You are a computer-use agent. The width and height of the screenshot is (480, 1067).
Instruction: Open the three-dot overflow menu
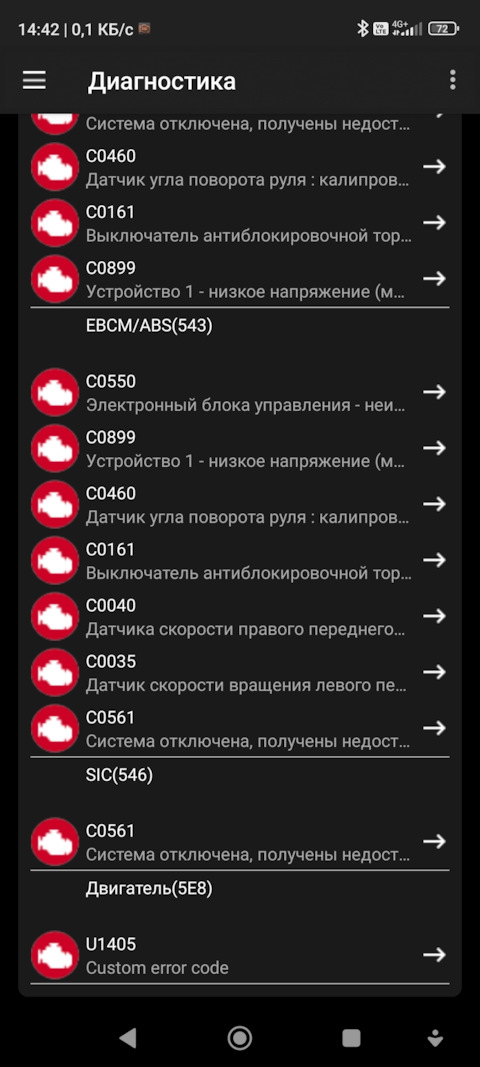click(x=453, y=80)
